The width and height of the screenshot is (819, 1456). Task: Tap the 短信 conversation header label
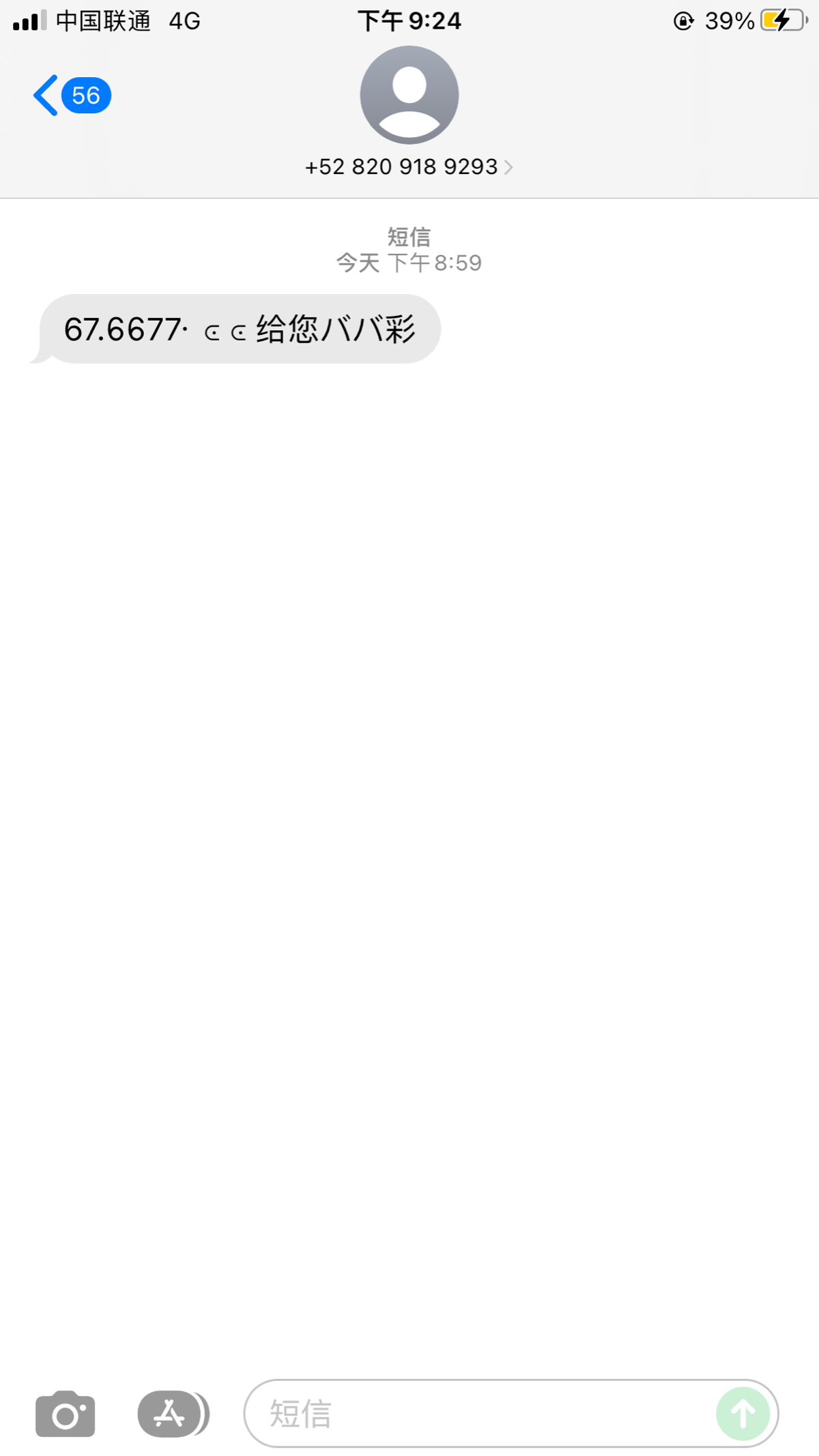coord(408,237)
